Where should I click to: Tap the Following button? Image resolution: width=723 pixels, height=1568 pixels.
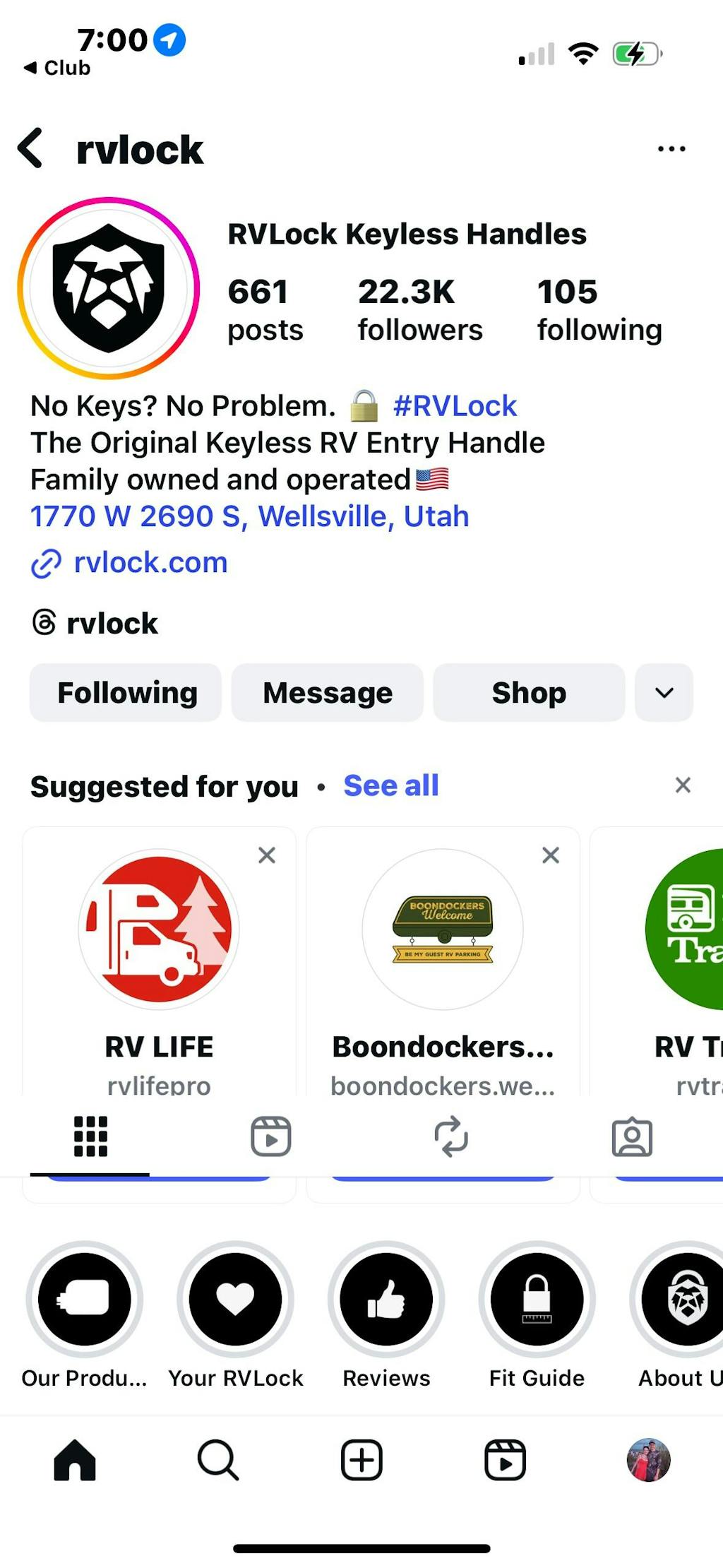click(x=126, y=693)
